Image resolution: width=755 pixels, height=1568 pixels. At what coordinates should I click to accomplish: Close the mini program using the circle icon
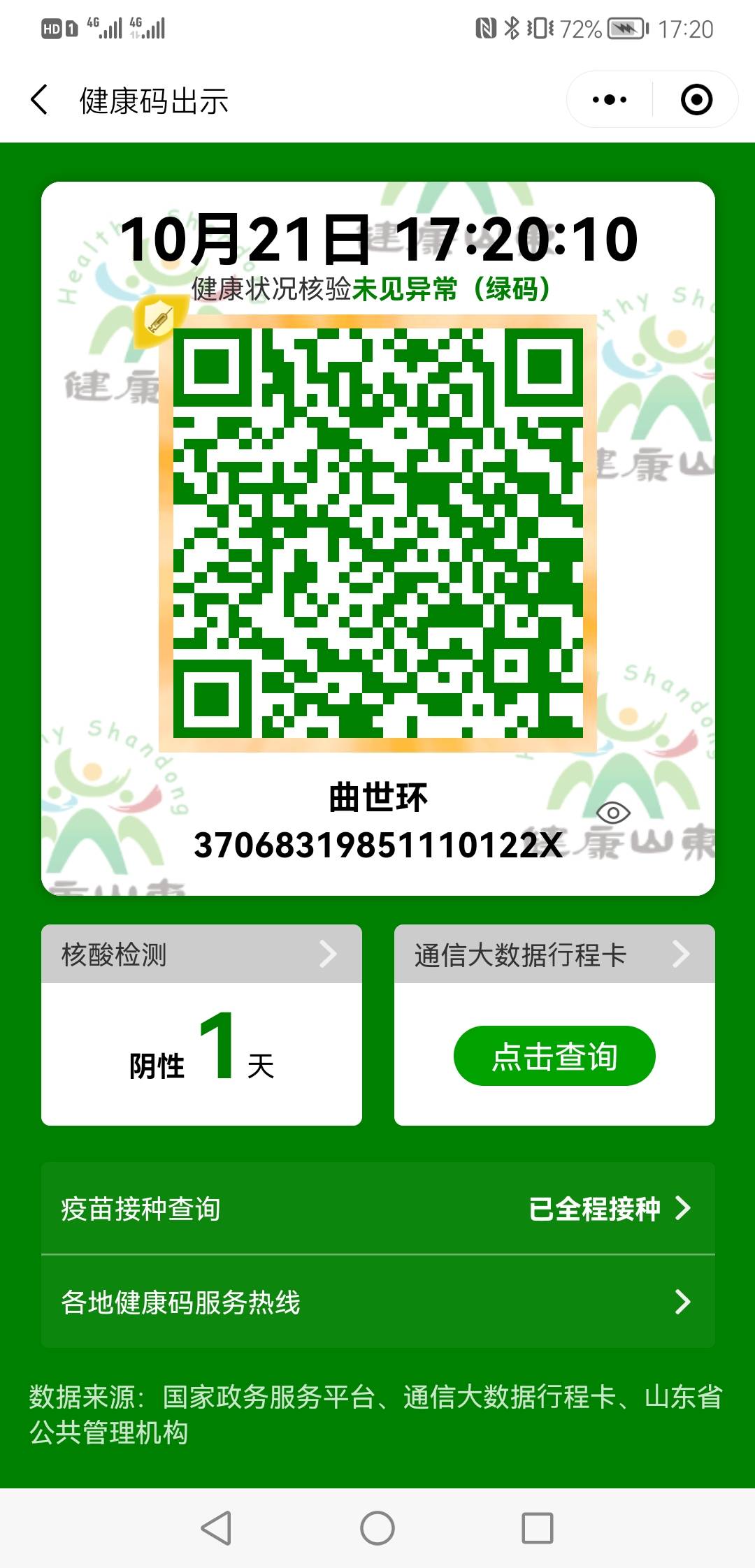click(x=696, y=100)
